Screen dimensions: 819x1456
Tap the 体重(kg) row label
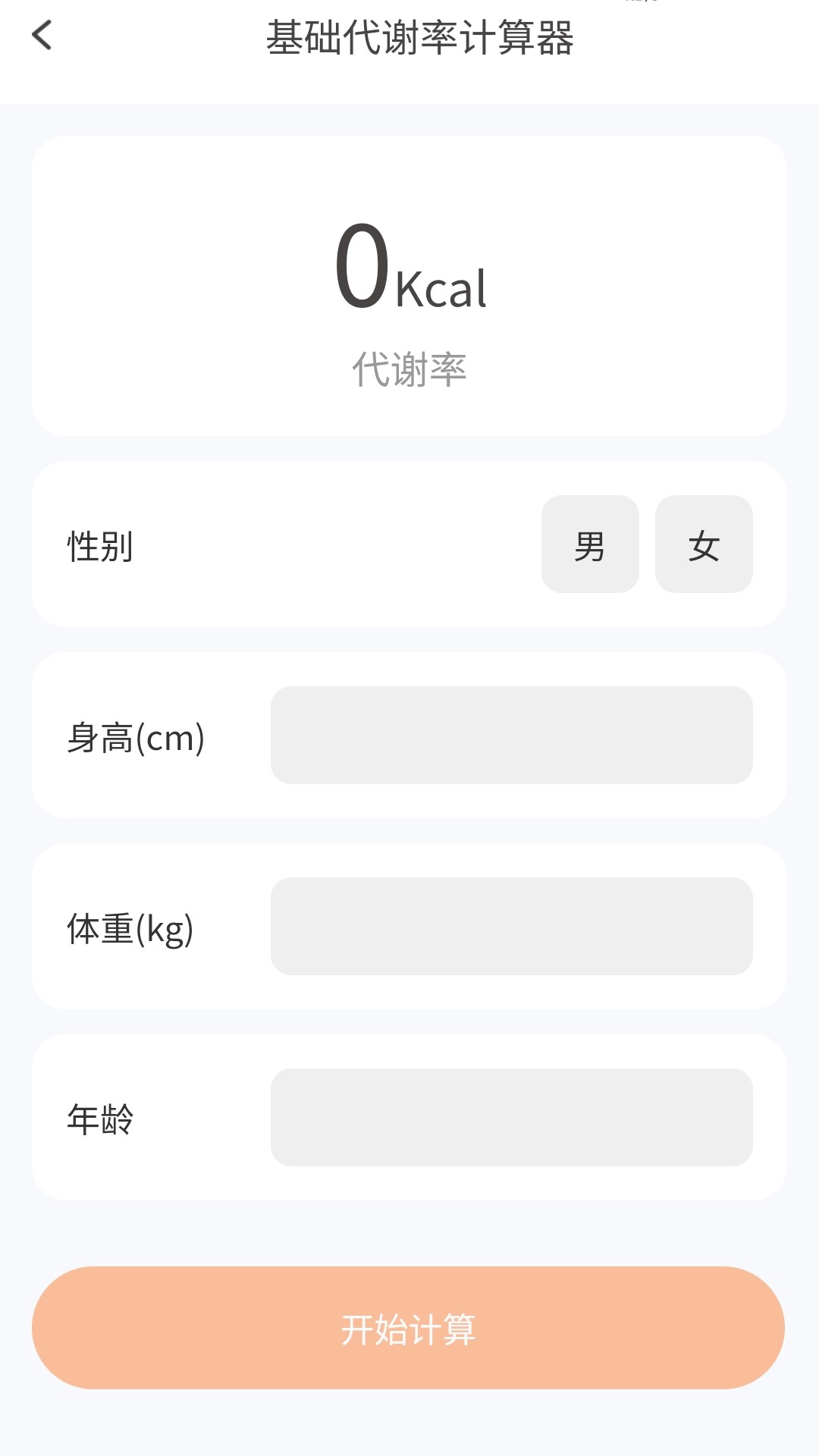point(130,927)
